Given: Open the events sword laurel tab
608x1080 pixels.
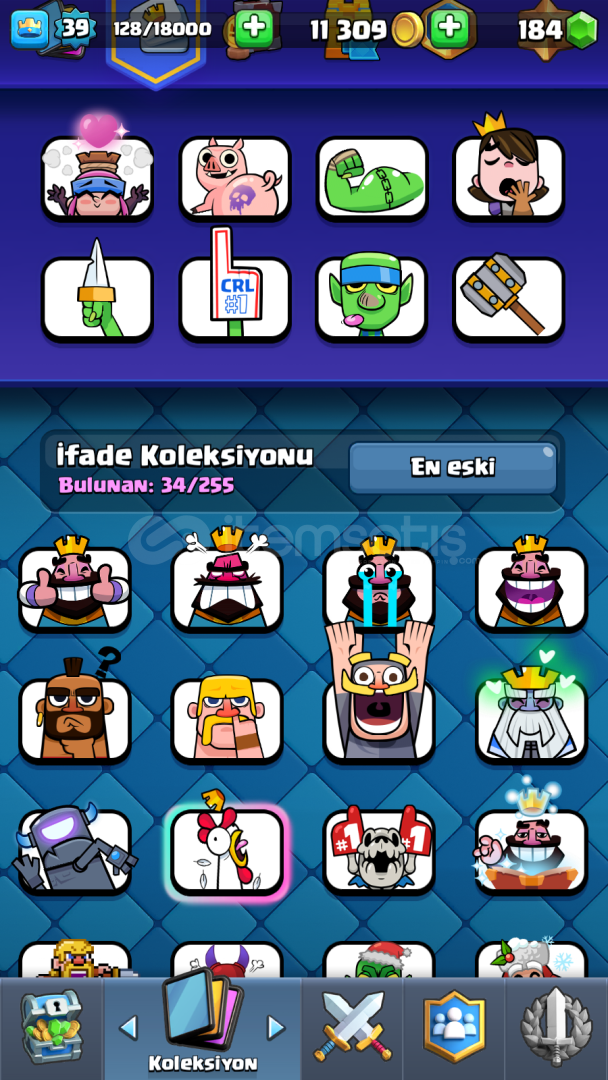Looking at the screenshot, I should [556, 1029].
